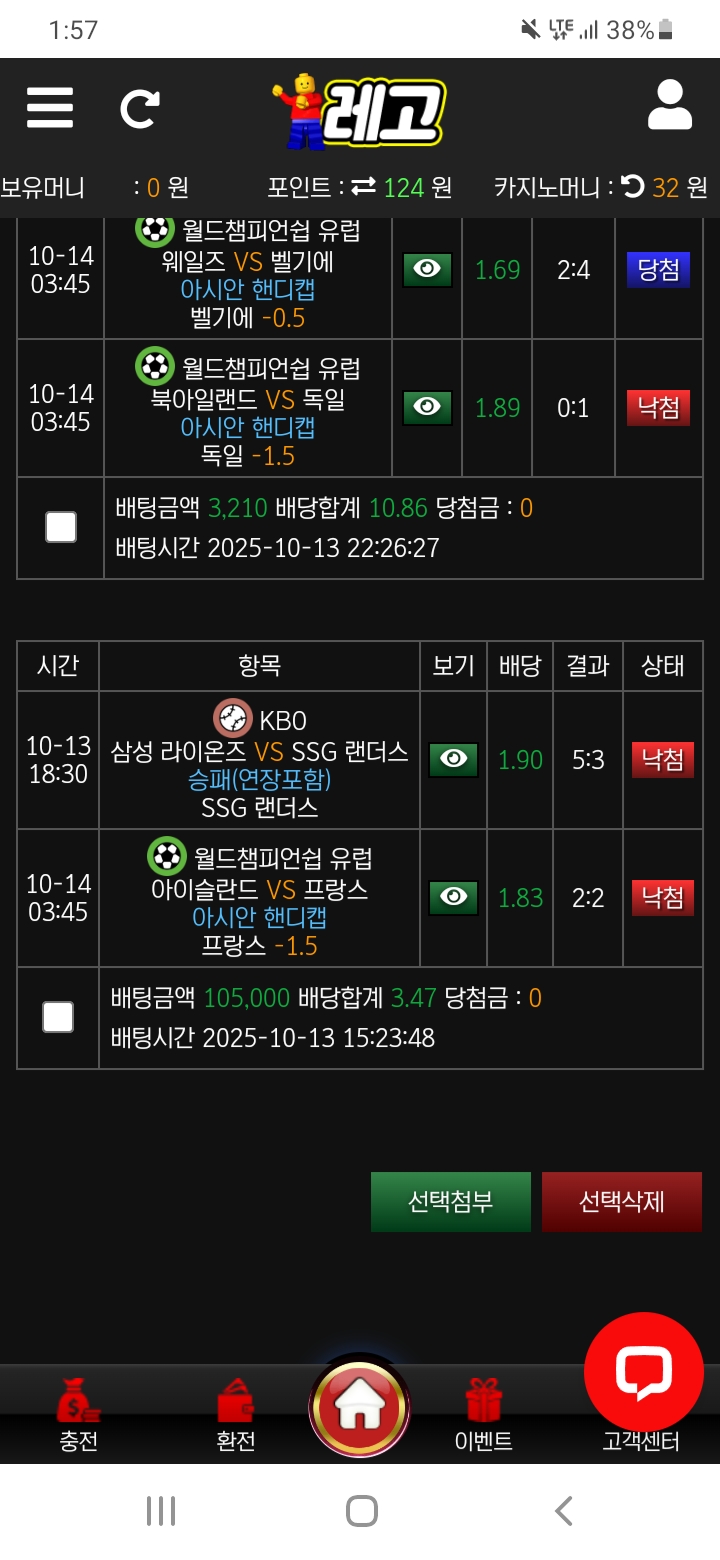The height and width of the screenshot is (1560, 720).
Task: Tap the 선택삭제 button
Action: click(x=621, y=1201)
